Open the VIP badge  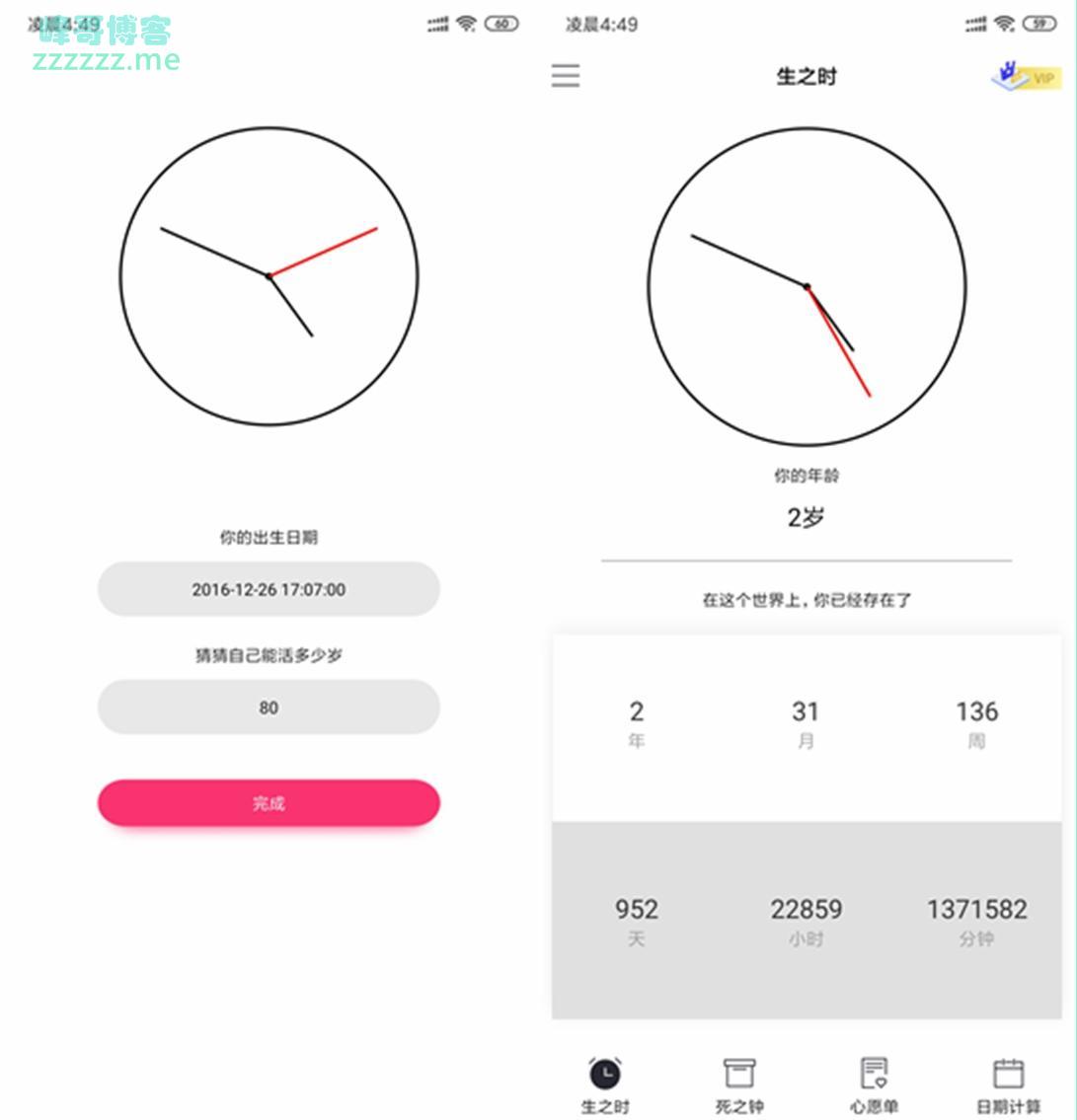tap(1025, 76)
